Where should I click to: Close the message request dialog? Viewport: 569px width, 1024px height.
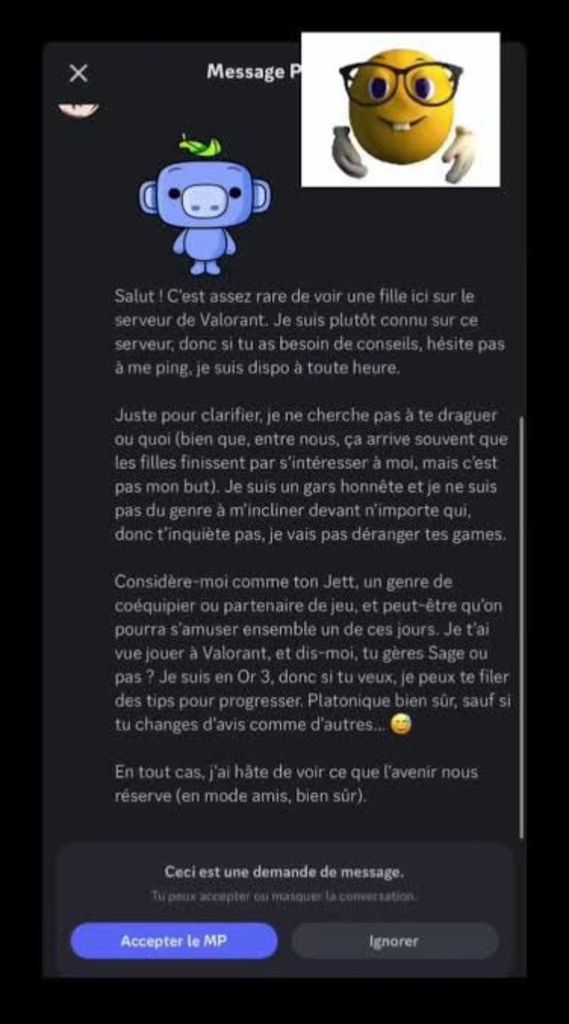coord(78,73)
